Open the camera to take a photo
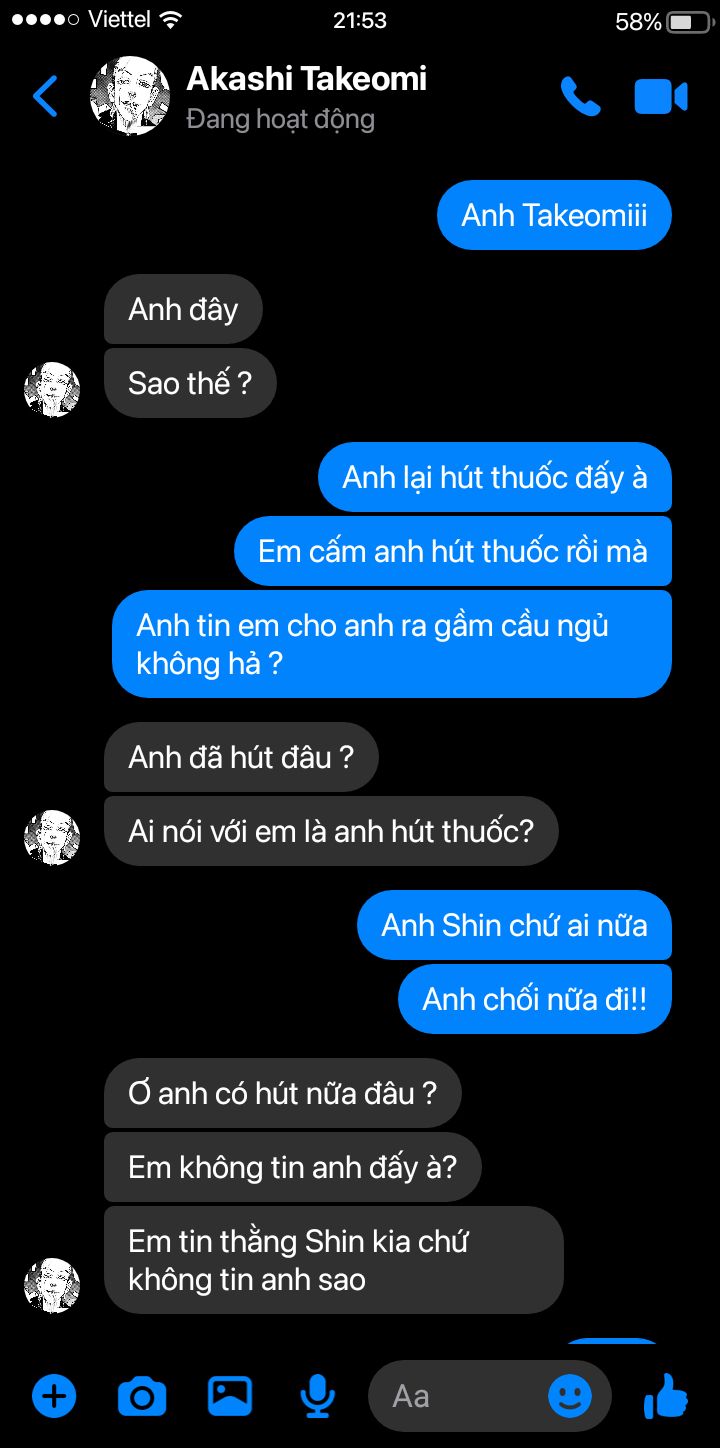 142,1396
